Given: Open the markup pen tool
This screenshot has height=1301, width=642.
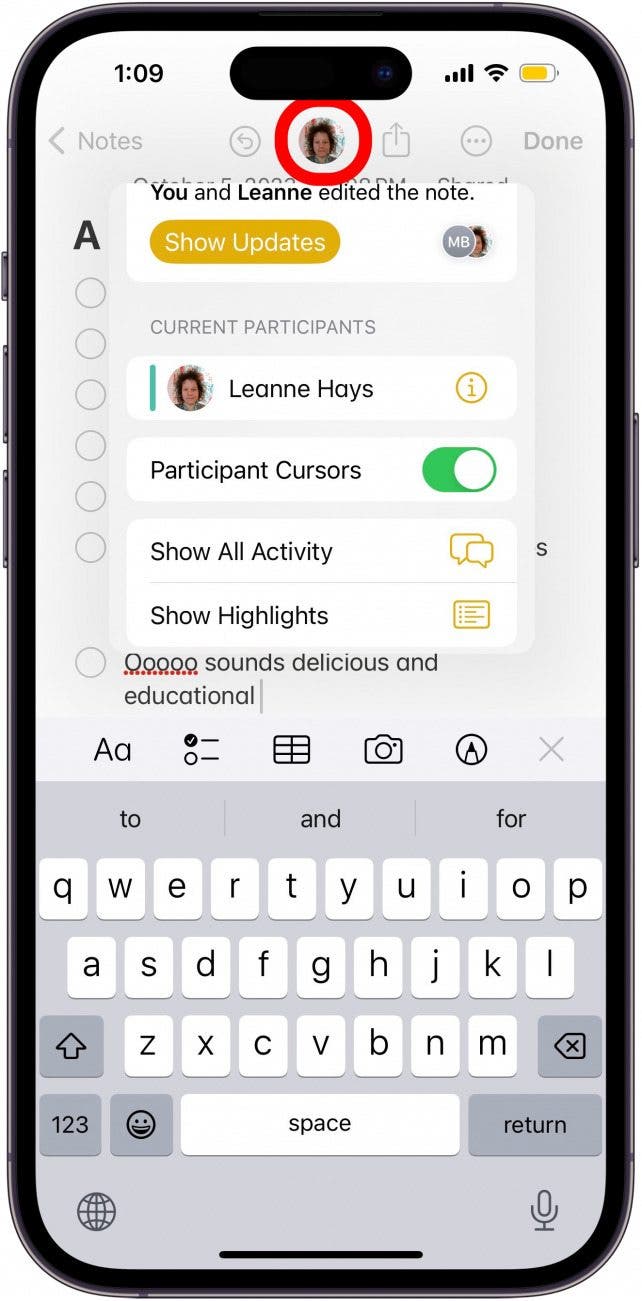Looking at the screenshot, I should (471, 749).
